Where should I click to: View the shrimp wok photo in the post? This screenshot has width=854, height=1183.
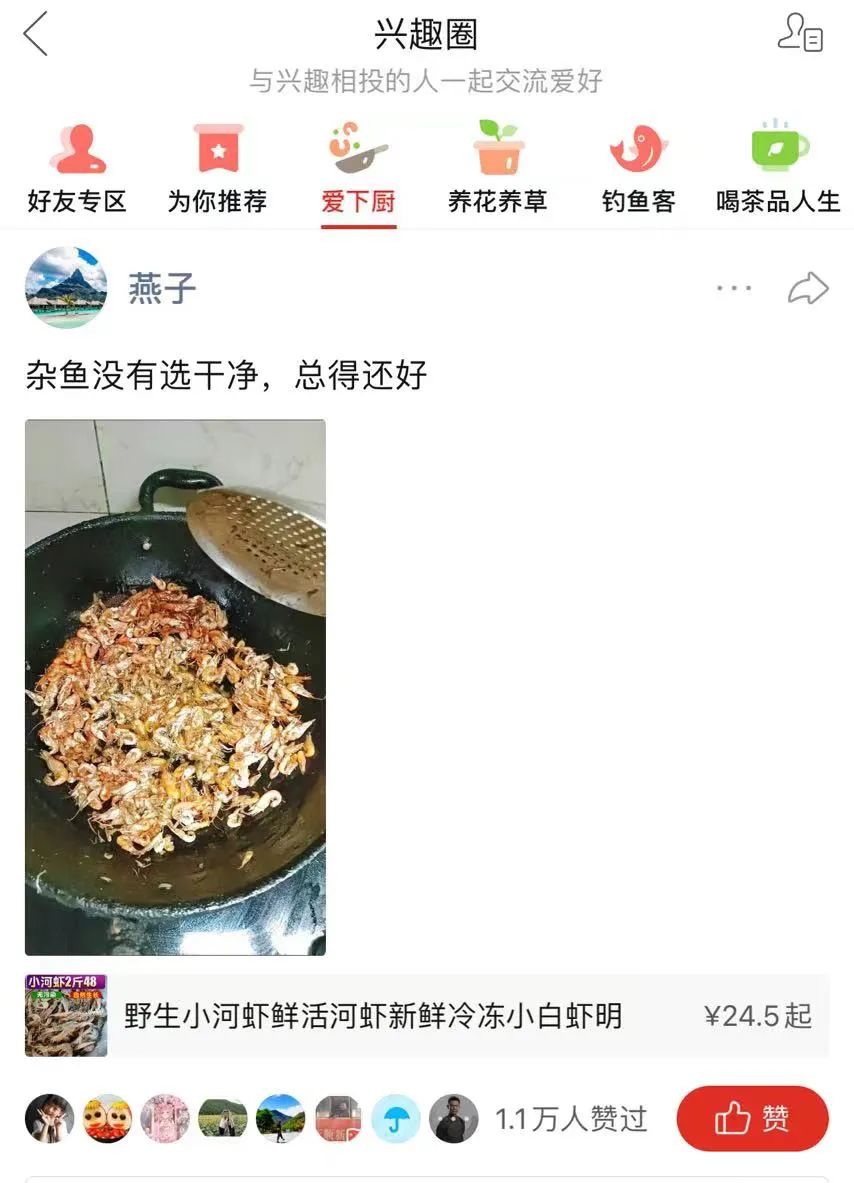(x=175, y=687)
